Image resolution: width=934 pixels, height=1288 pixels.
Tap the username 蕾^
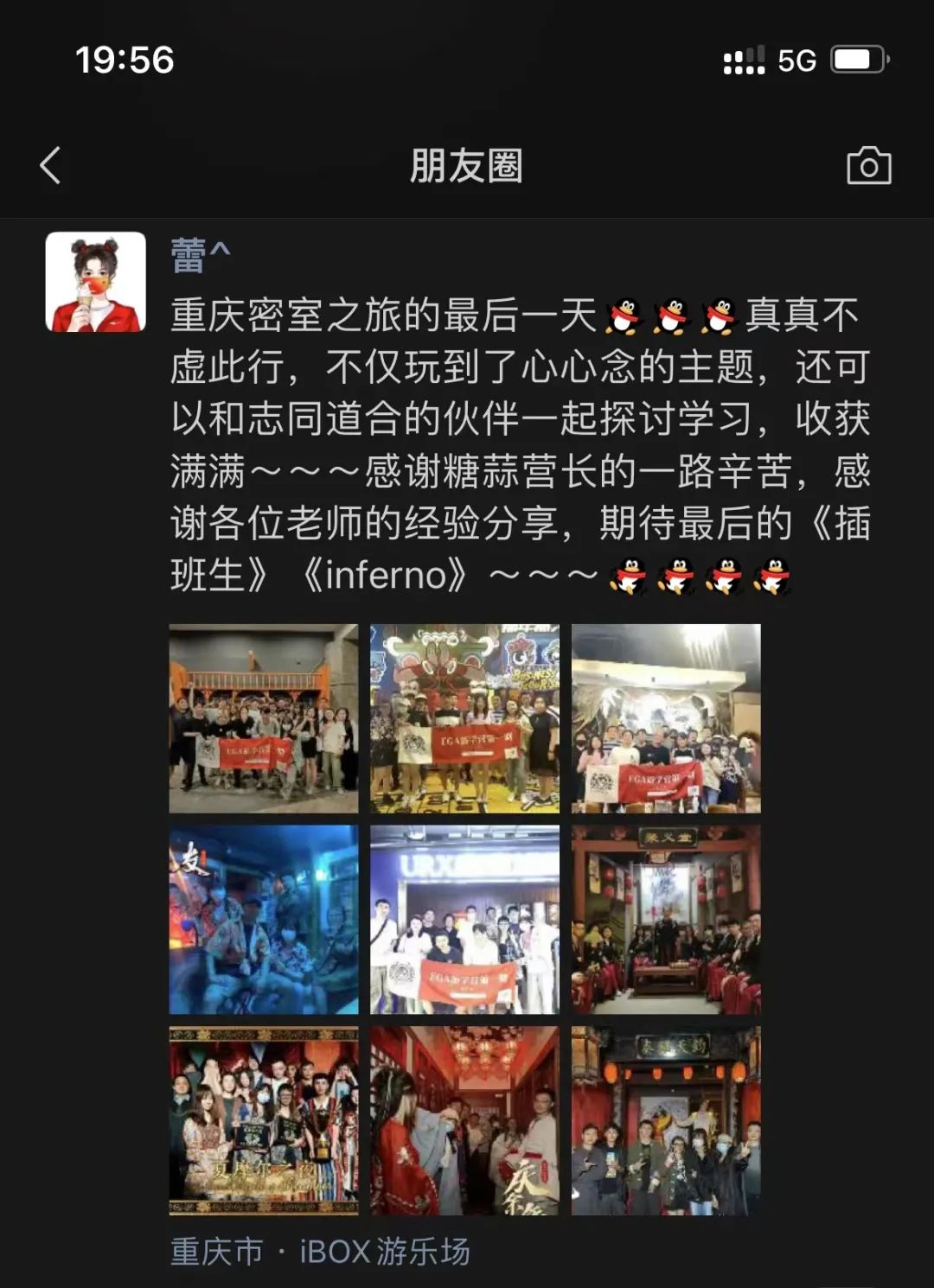[200, 256]
